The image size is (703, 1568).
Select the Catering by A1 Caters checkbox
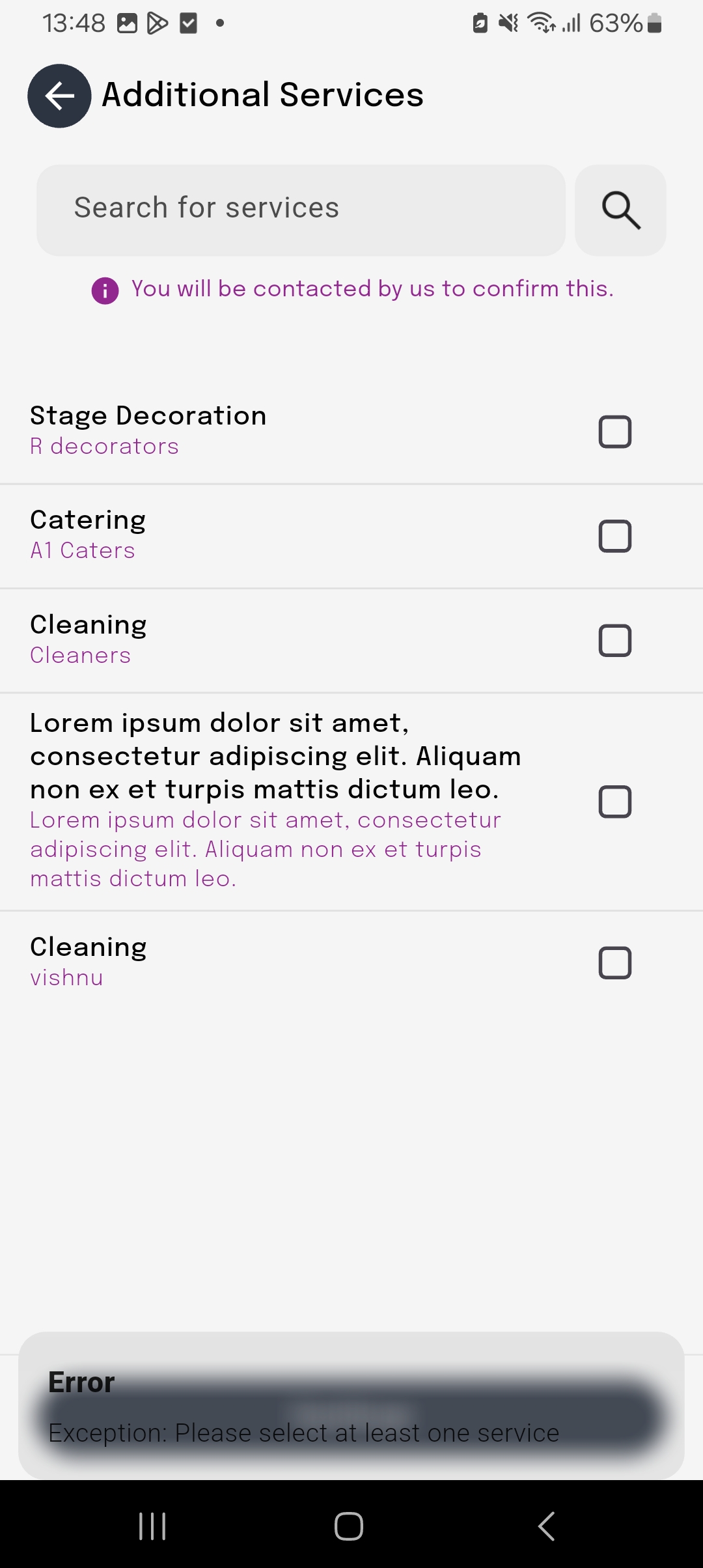coord(614,536)
